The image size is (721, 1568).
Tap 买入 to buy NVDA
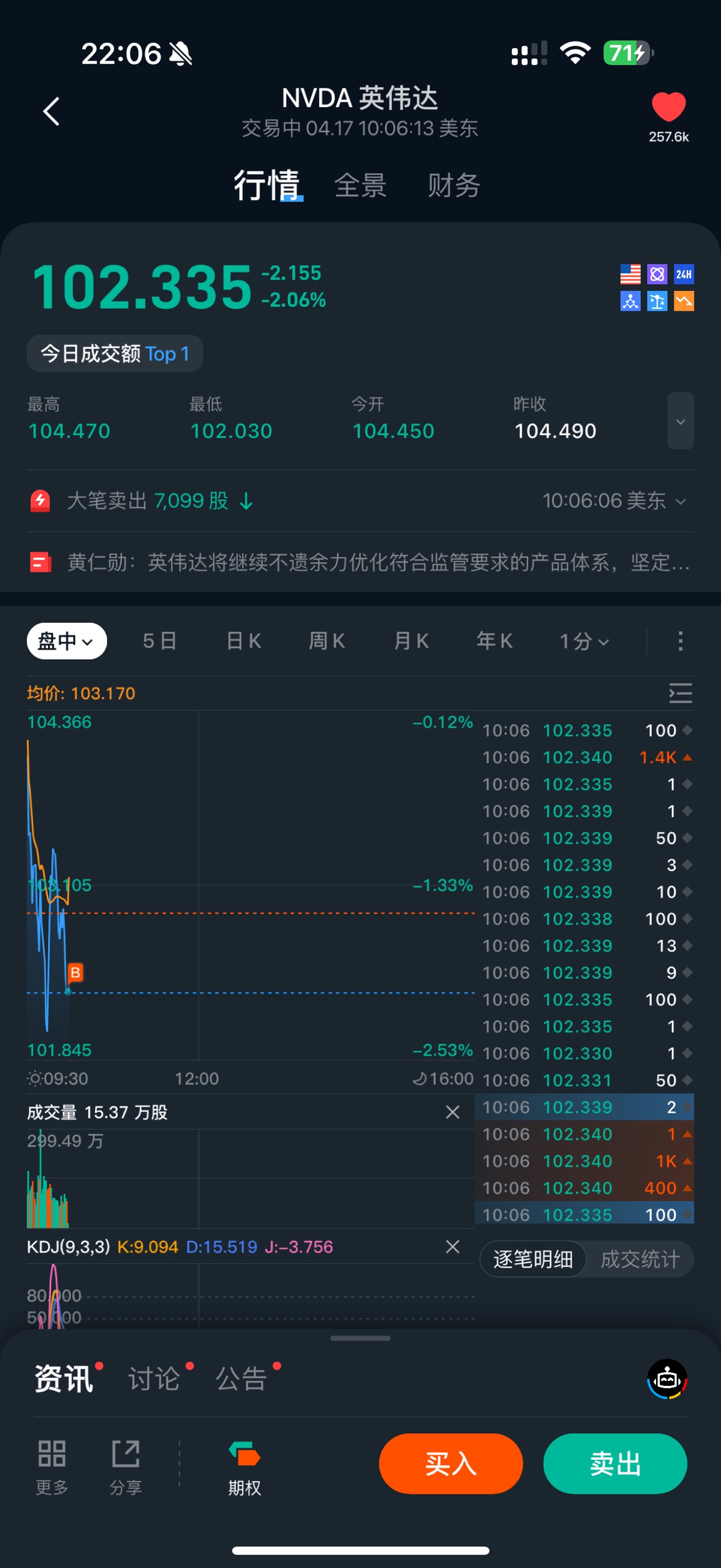451,1463
